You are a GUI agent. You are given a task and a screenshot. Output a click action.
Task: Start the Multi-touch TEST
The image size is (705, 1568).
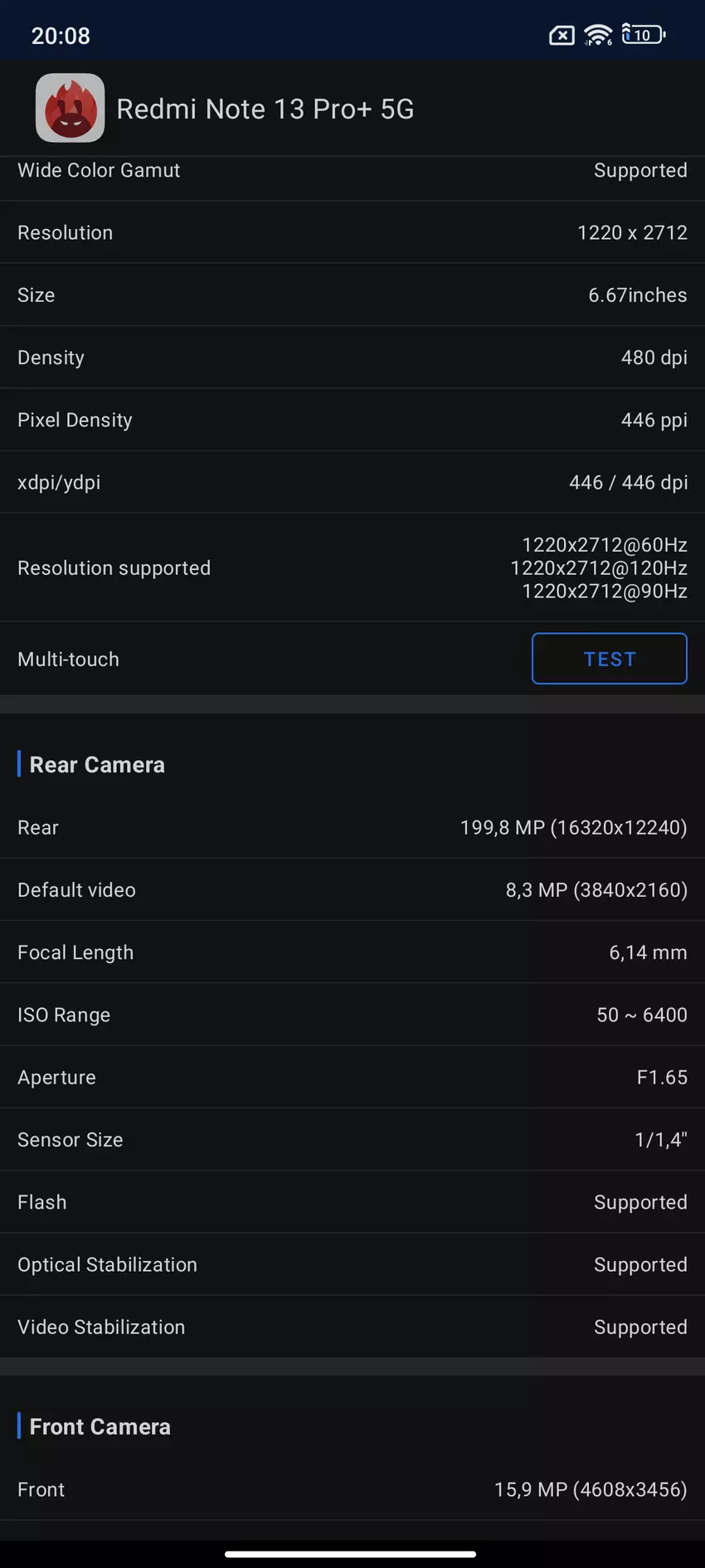click(609, 659)
